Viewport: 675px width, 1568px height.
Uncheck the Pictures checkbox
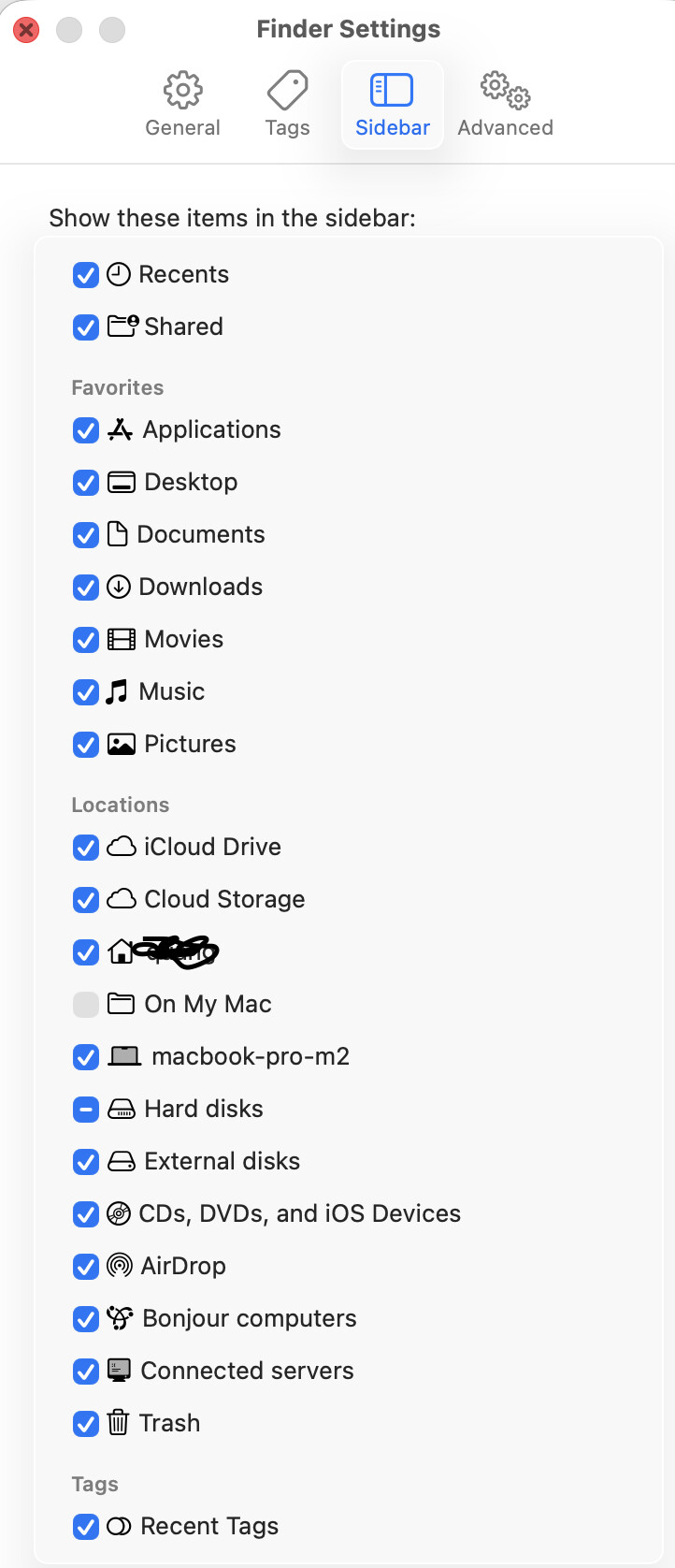pos(86,745)
